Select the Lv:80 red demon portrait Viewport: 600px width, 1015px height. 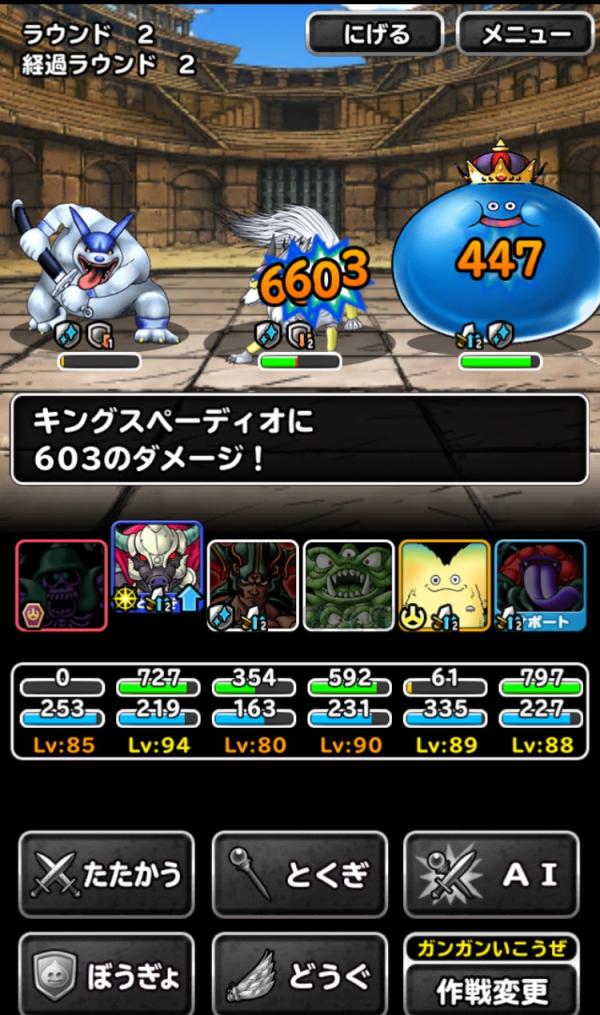click(x=252, y=585)
